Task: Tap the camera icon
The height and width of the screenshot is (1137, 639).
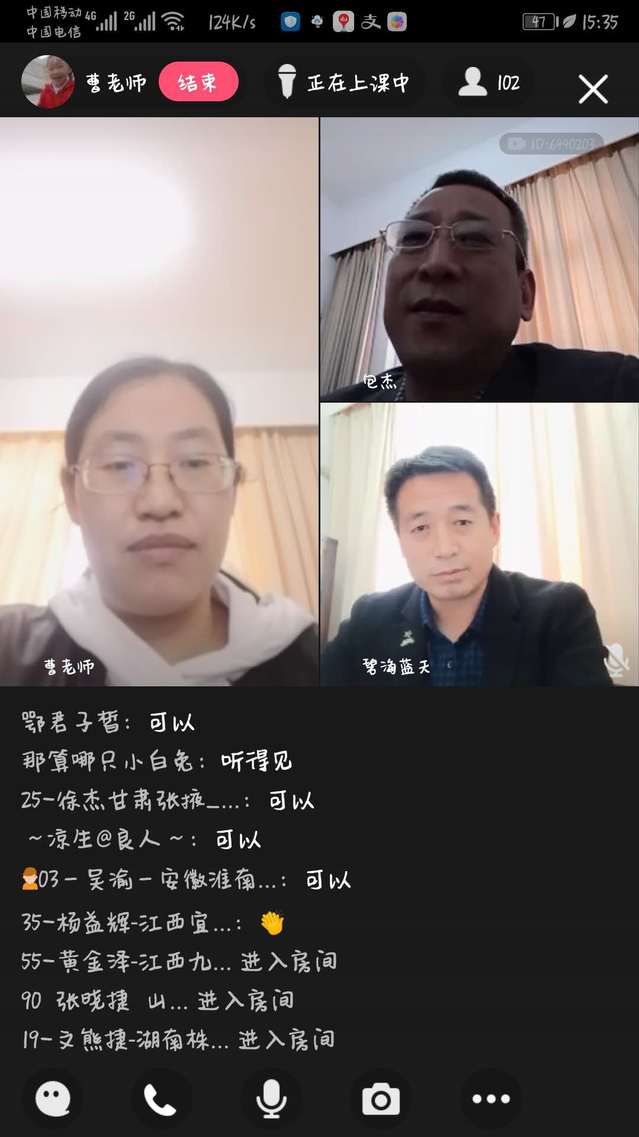Action: point(381,1099)
